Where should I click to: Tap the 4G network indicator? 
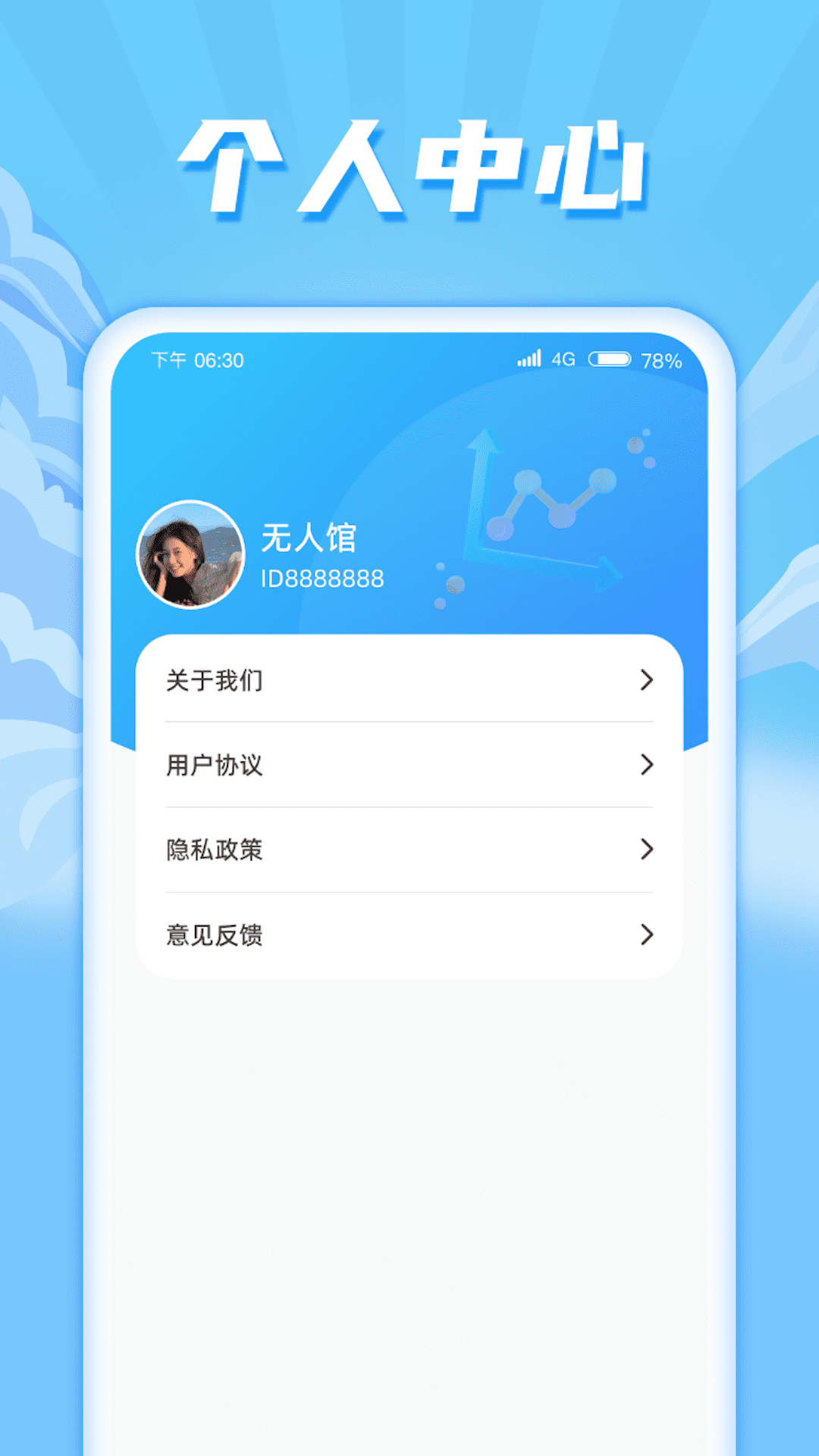point(565,358)
